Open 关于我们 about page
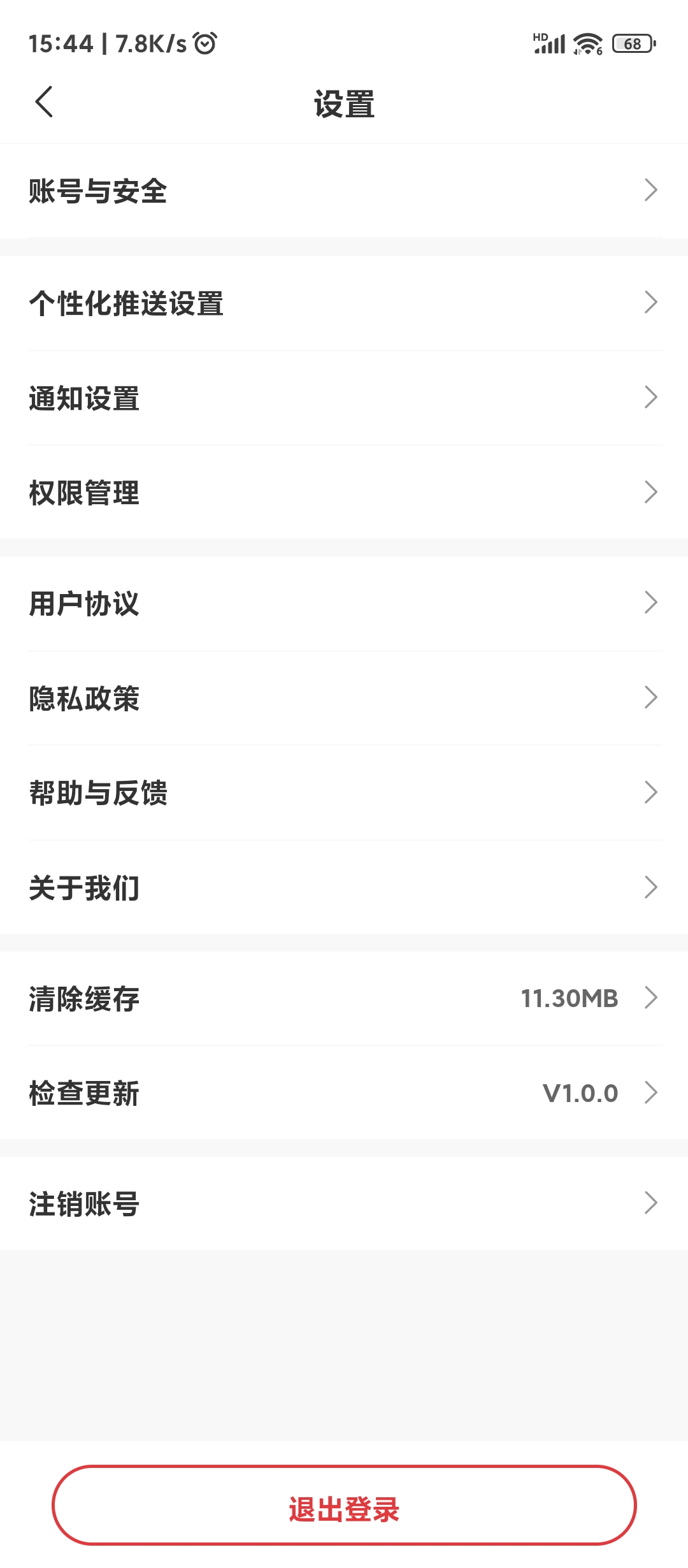The image size is (688, 1568). pyautogui.click(x=344, y=887)
